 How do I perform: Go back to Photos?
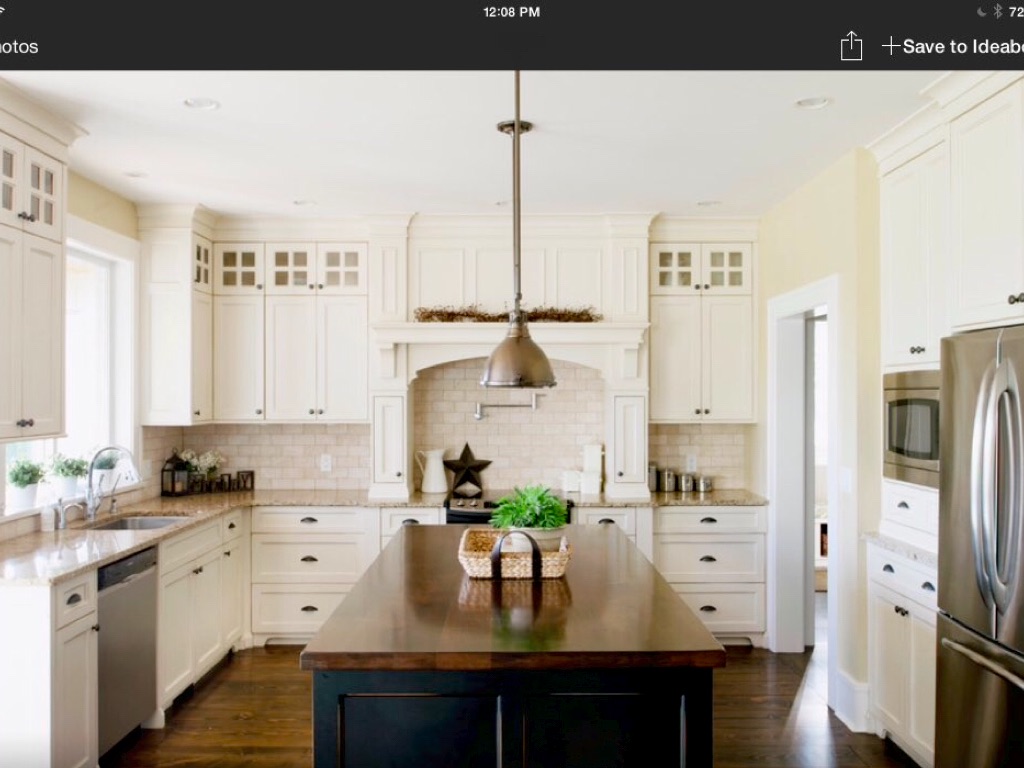click(17, 47)
